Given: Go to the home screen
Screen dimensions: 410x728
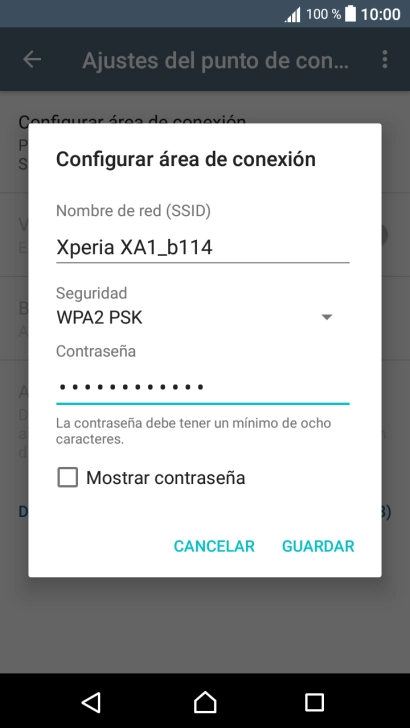Looking at the screenshot, I should click(205, 702).
